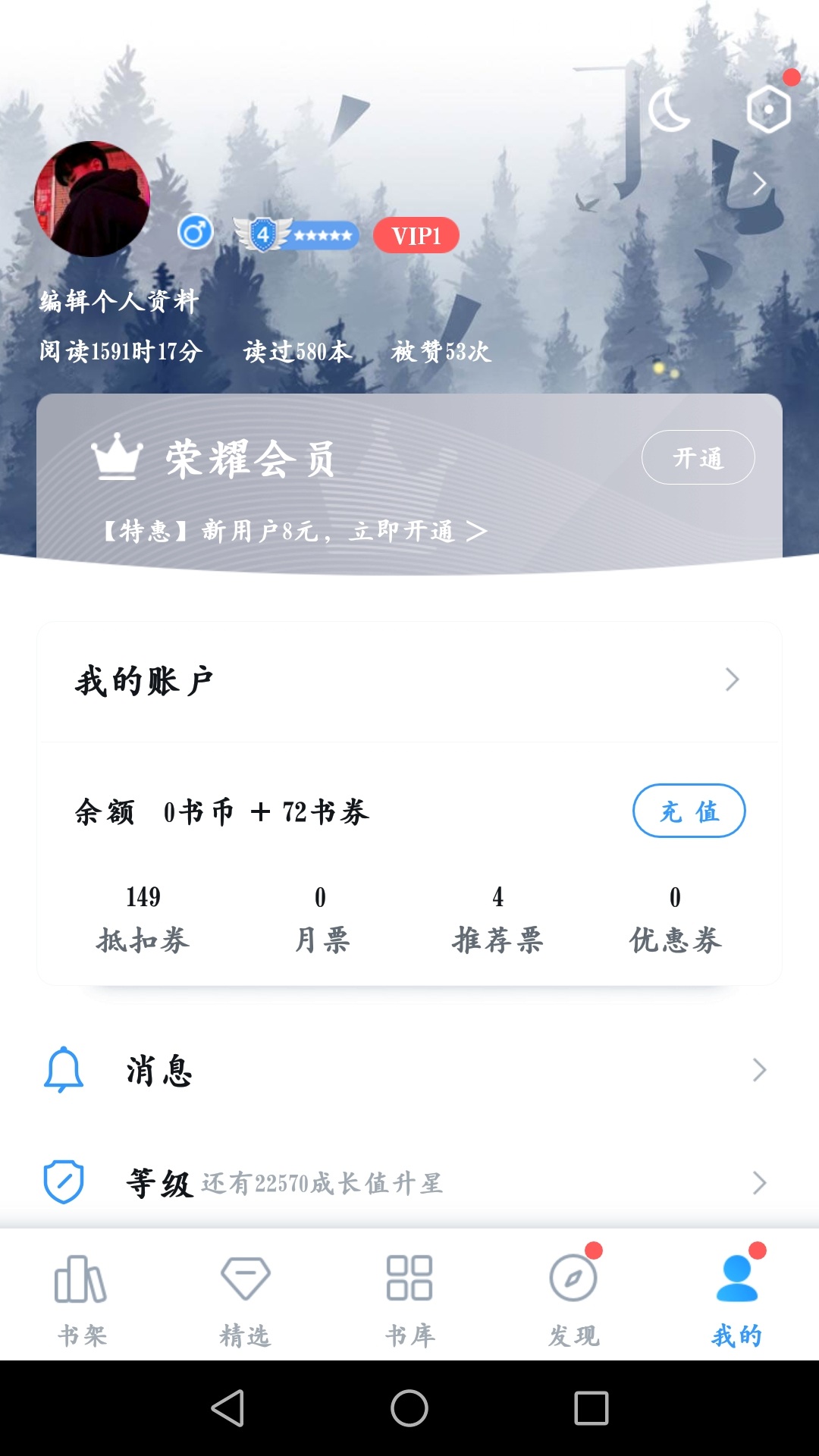Go back using the system back button
Image resolution: width=819 pixels, height=1456 pixels.
click(x=227, y=1408)
